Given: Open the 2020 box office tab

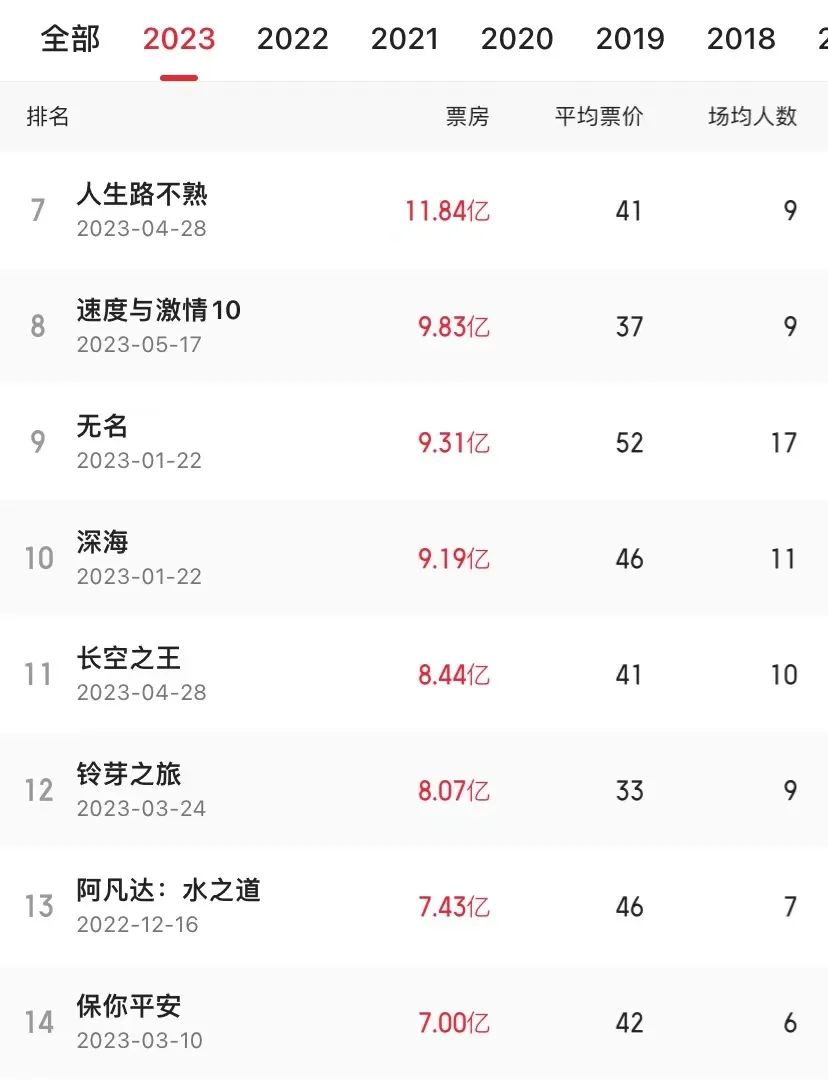Looking at the screenshot, I should pyautogui.click(x=517, y=39).
